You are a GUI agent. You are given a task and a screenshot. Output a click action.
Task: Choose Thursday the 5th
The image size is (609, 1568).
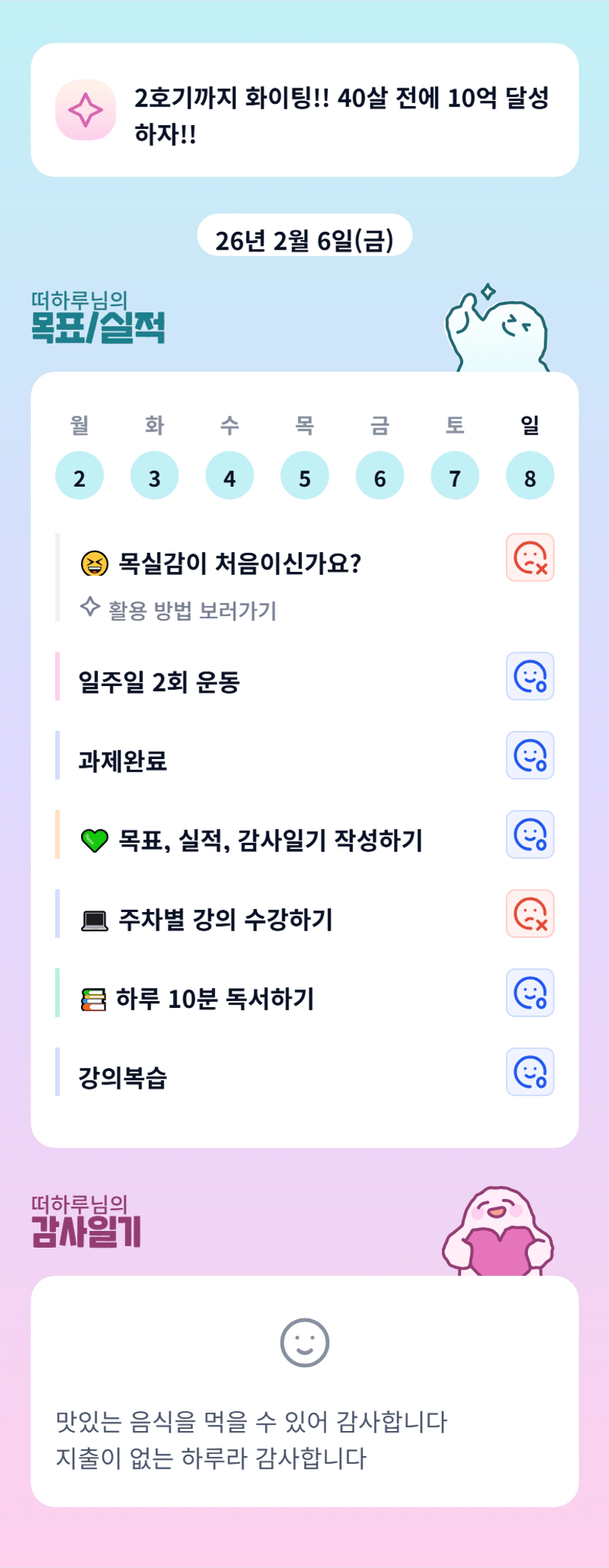(305, 476)
